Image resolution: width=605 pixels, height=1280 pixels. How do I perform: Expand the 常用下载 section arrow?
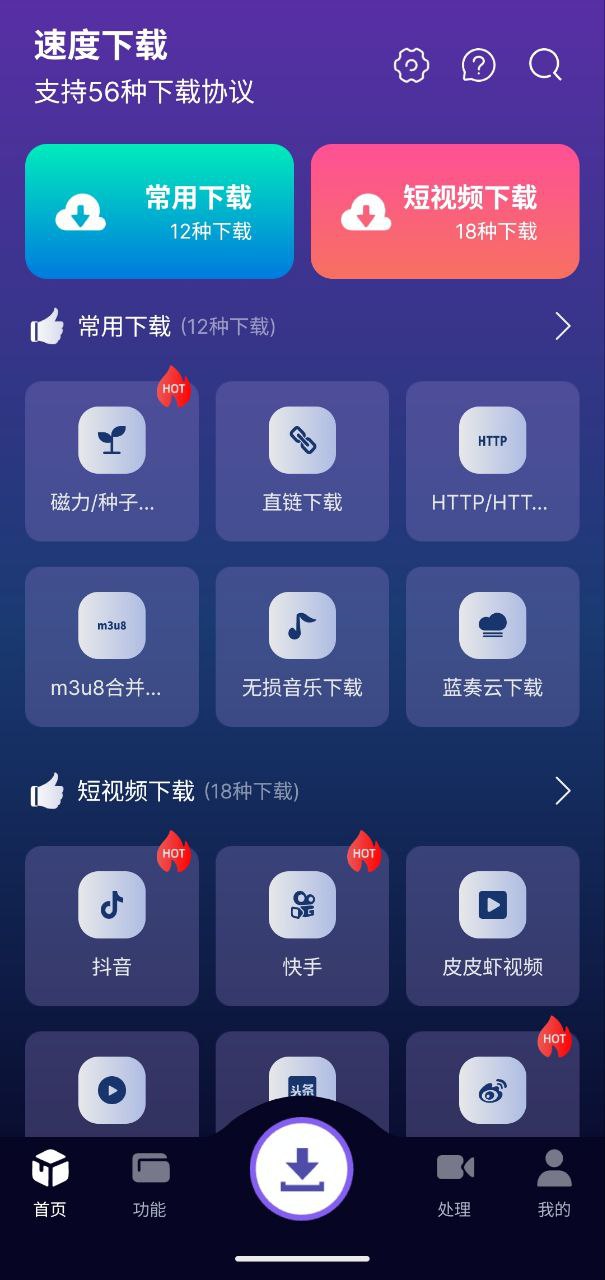point(563,326)
